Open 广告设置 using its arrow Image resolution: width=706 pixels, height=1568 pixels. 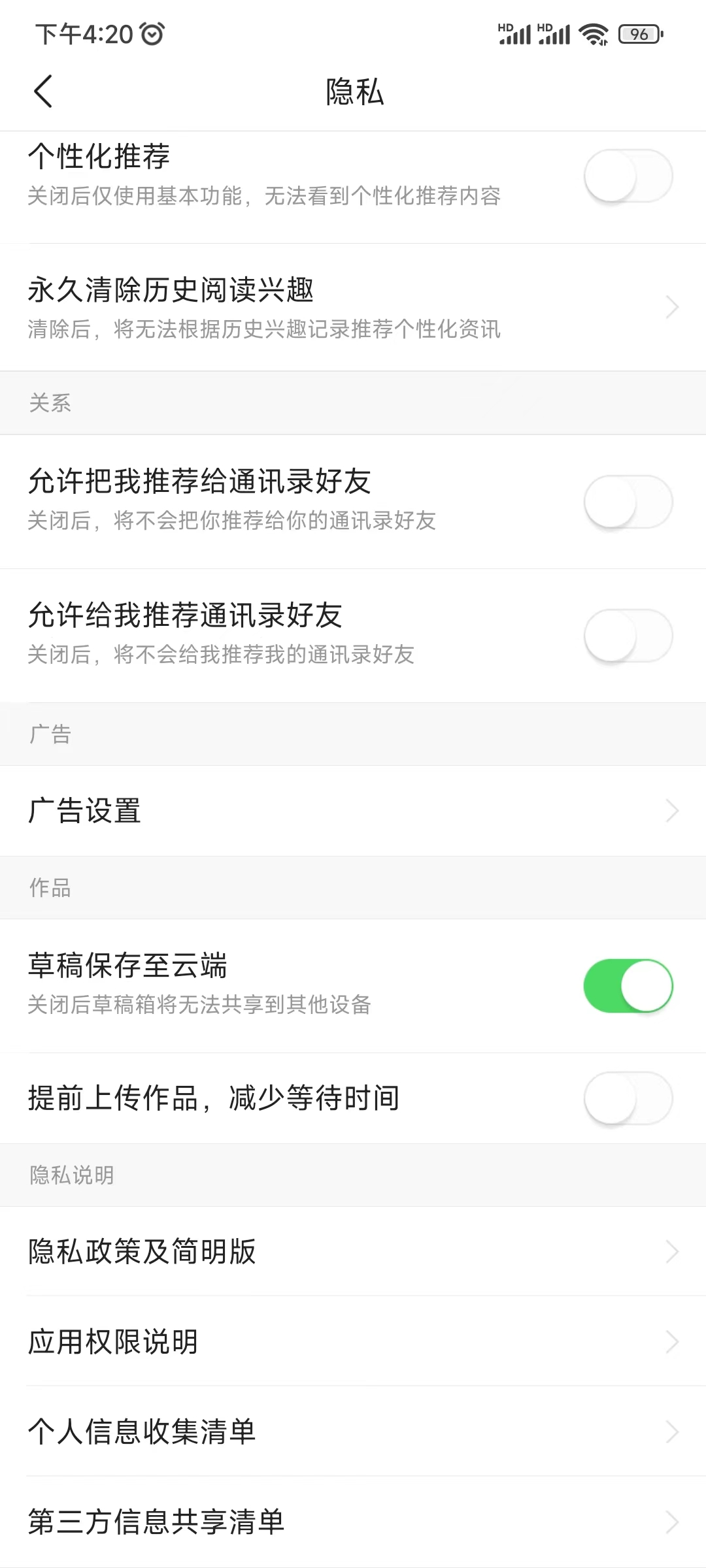coord(672,810)
